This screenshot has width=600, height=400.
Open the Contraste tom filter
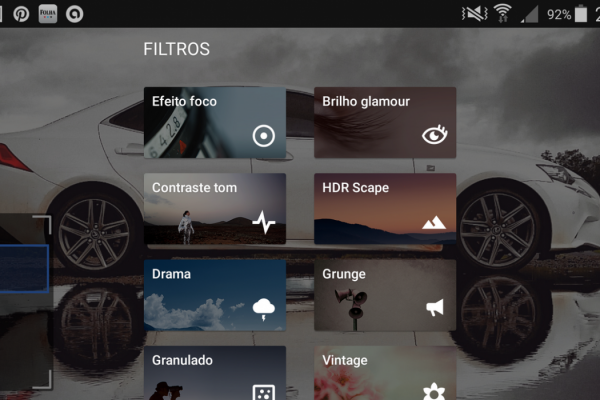pos(214,209)
